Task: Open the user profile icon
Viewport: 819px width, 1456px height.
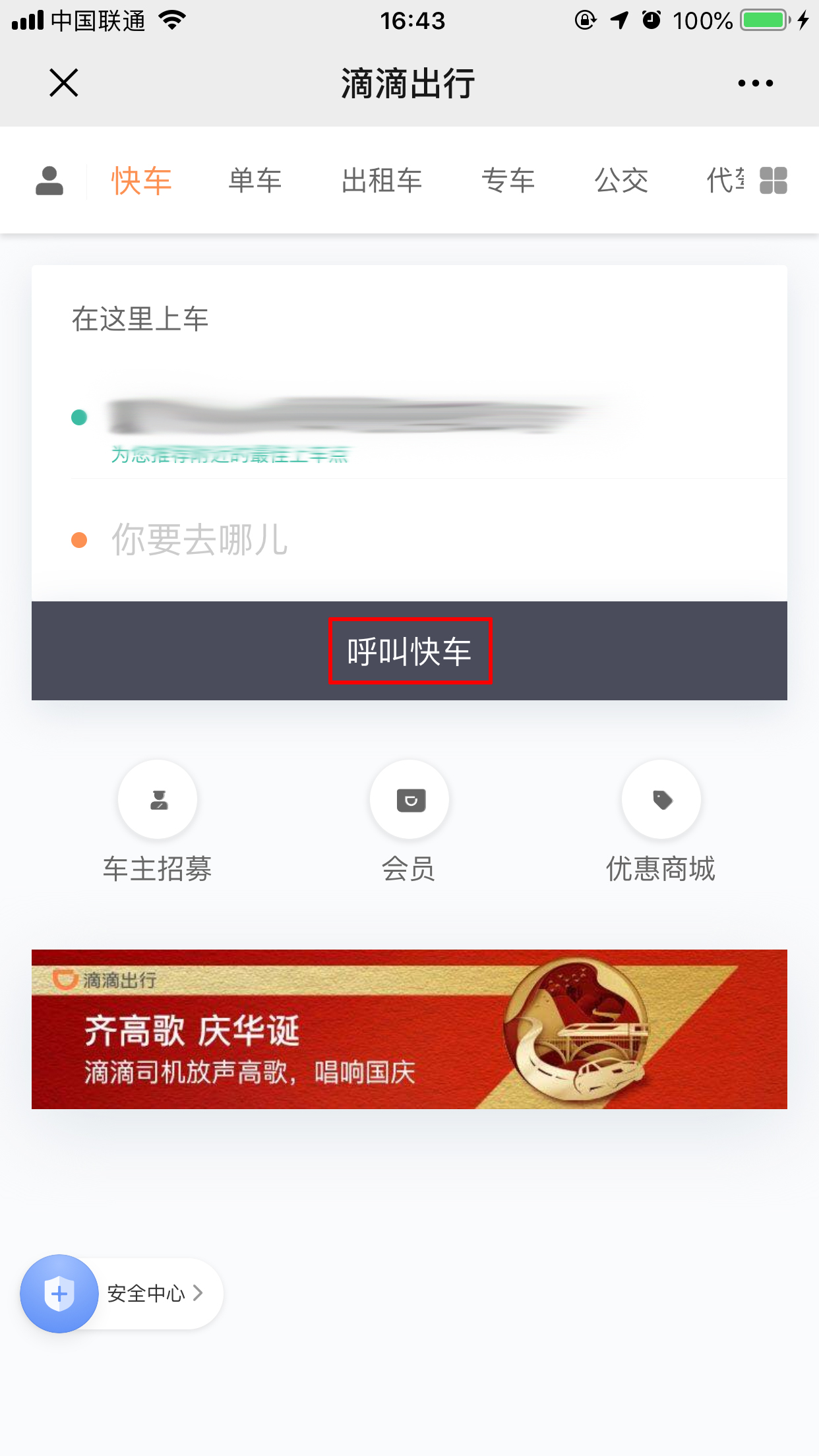Action: click(49, 181)
